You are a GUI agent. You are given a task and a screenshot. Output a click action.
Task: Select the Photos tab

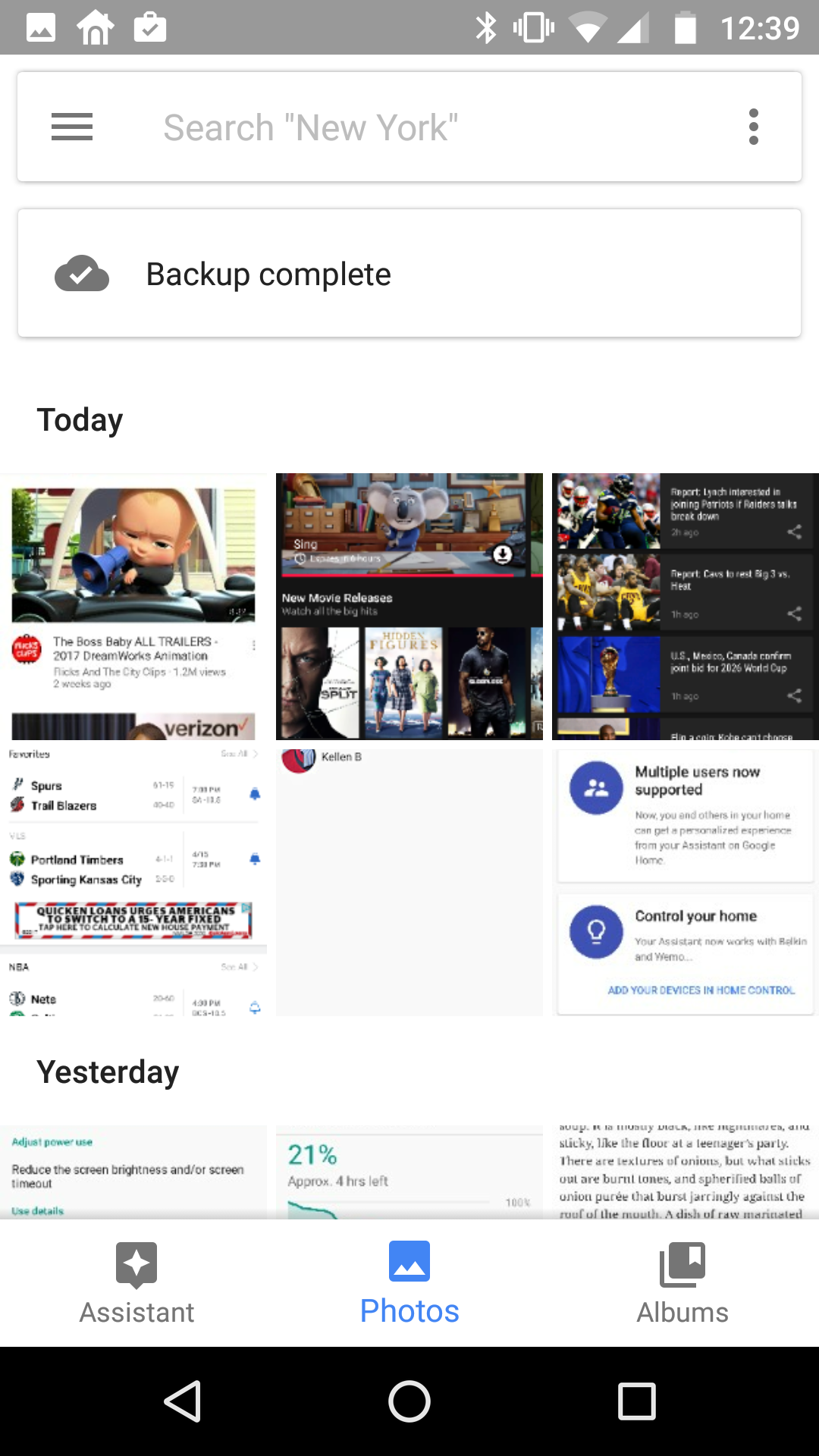(x=409, y=1283)
